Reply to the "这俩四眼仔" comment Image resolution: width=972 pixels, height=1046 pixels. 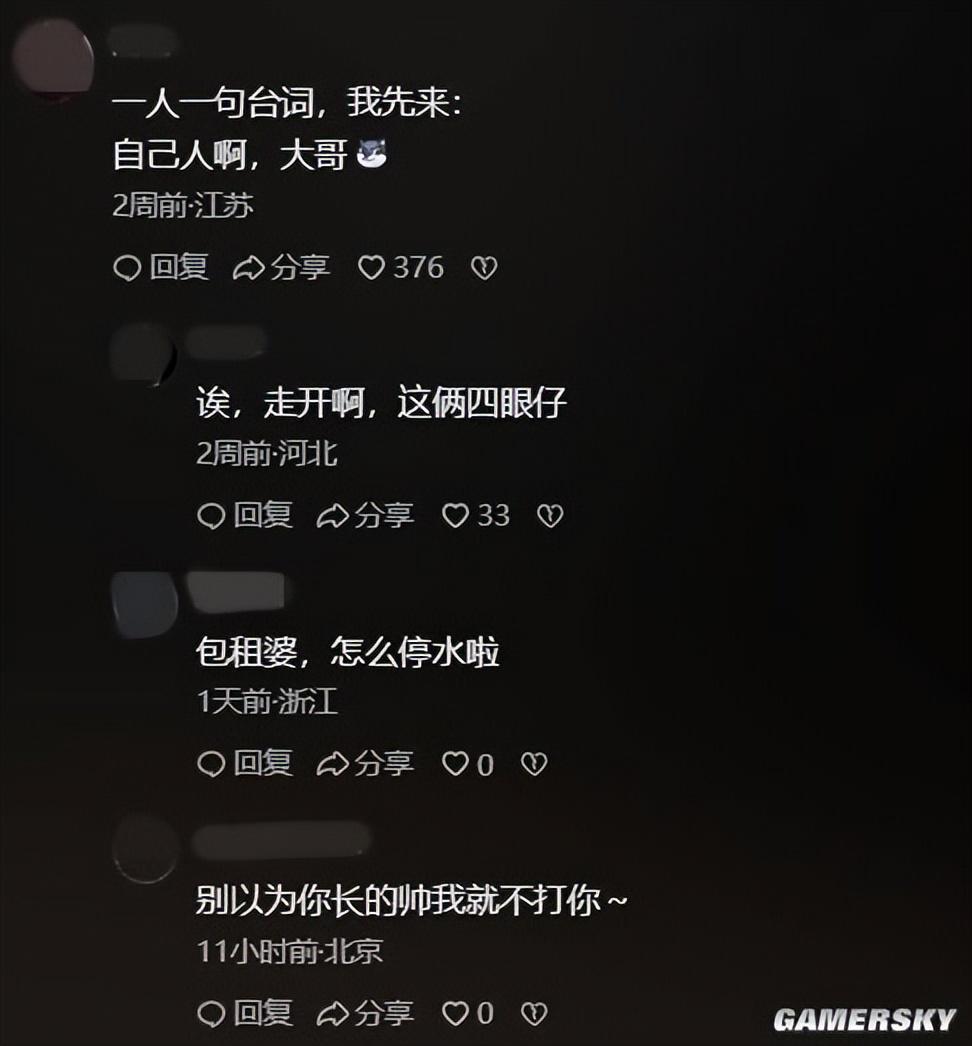point(244,516)
